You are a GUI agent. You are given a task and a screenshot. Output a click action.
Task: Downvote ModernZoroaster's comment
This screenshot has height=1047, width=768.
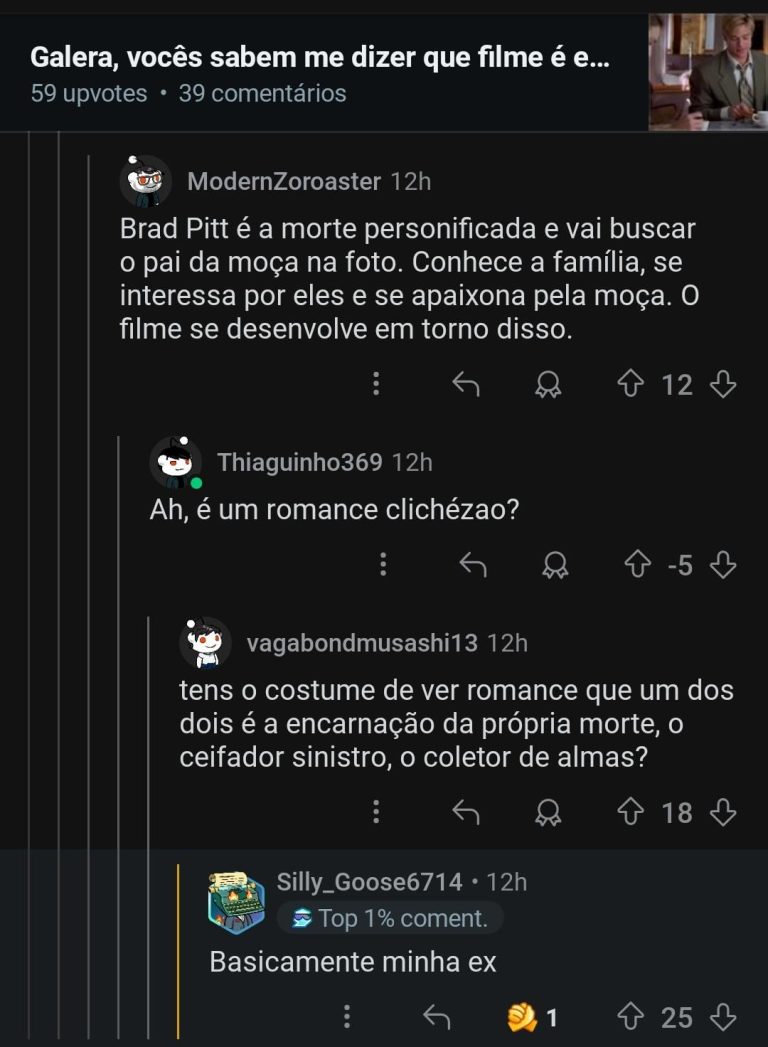(723, 384)
